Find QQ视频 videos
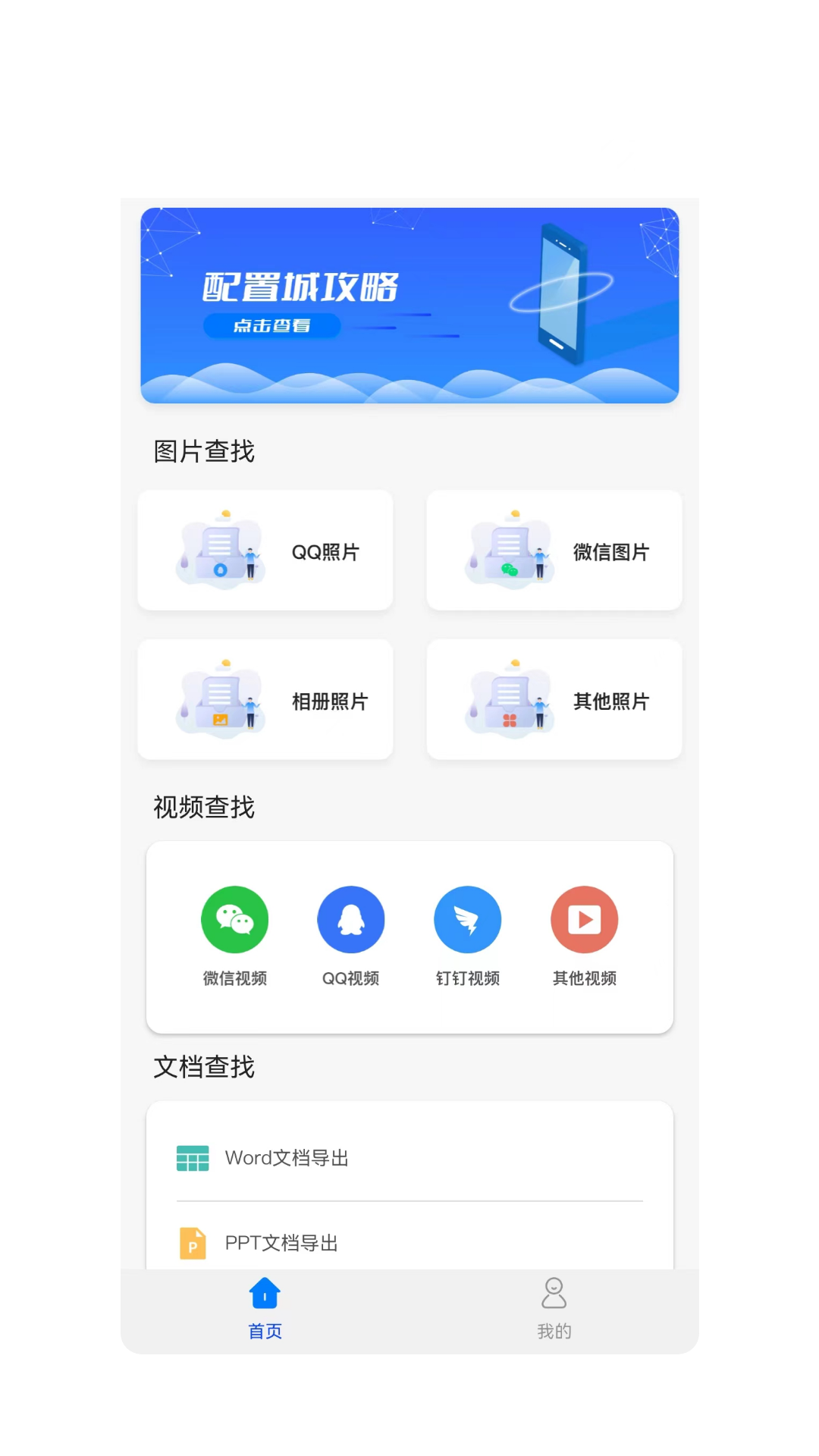This screenshot has width=819, height=1456. click(351, 937)
